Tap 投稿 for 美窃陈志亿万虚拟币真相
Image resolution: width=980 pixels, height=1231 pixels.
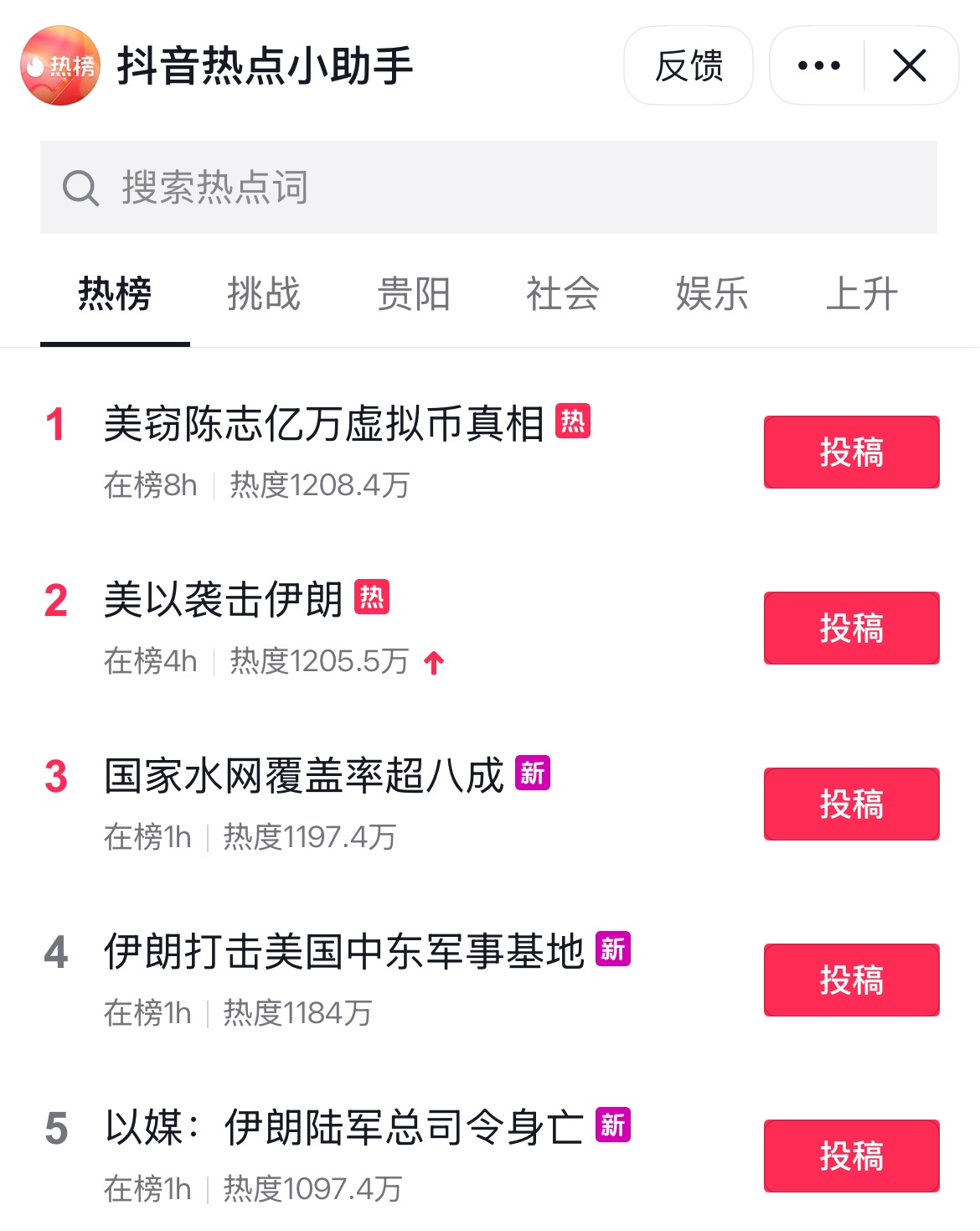tap(851, 452)
